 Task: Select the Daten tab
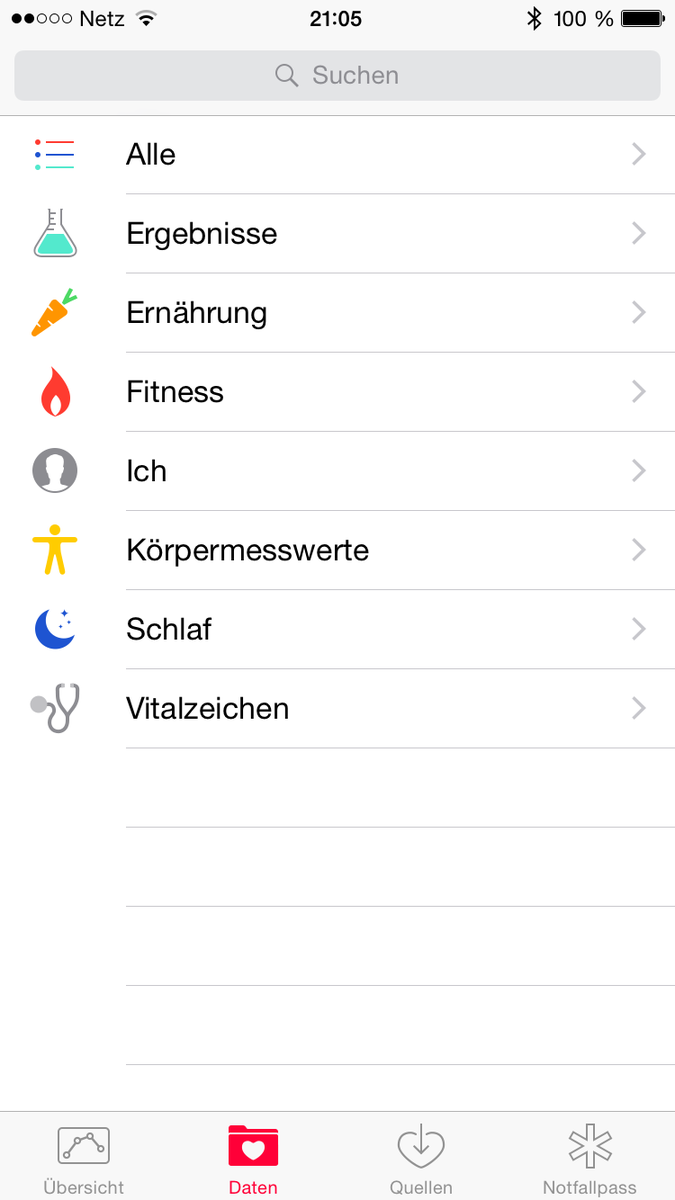(x=253, y=1158)
